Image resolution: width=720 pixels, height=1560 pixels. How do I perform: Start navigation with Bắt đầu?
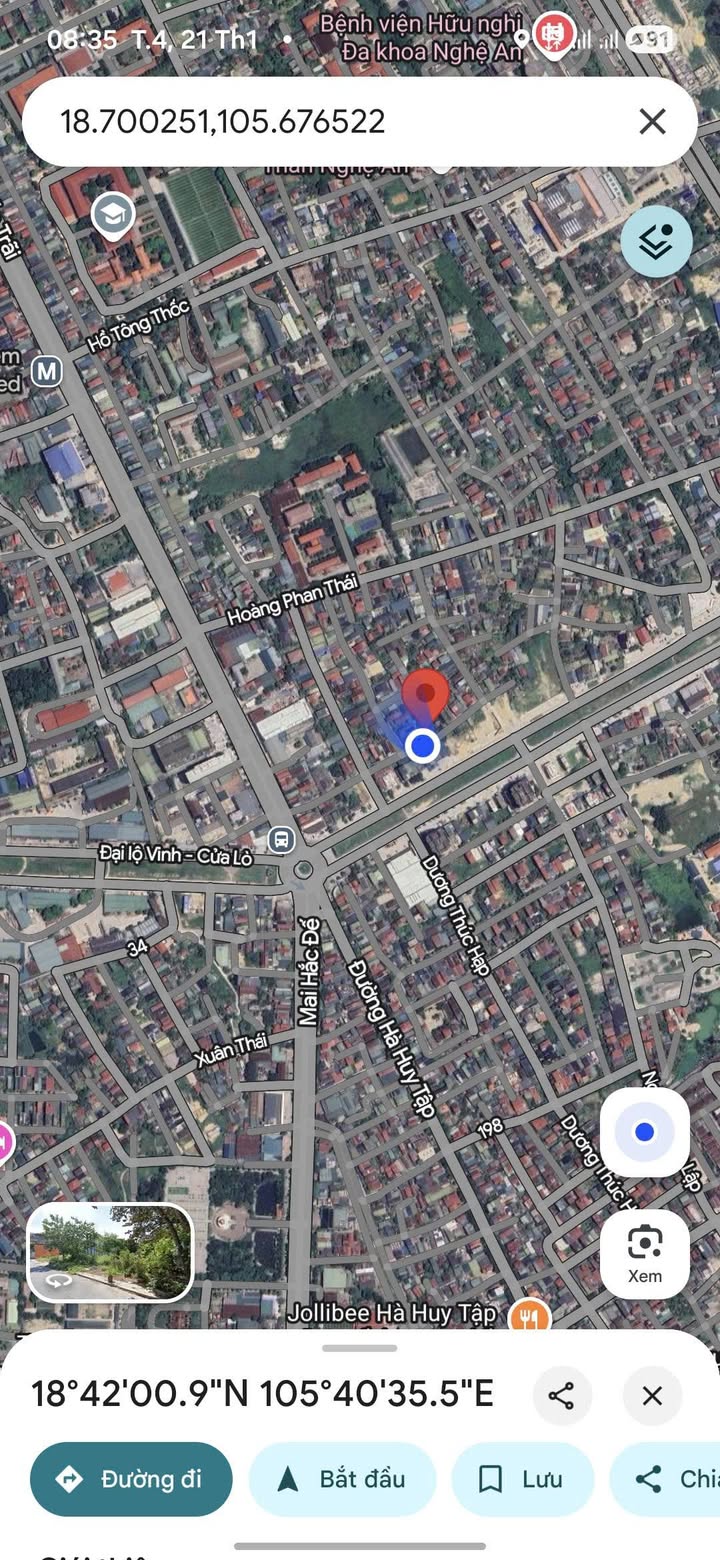point(342,1479)
